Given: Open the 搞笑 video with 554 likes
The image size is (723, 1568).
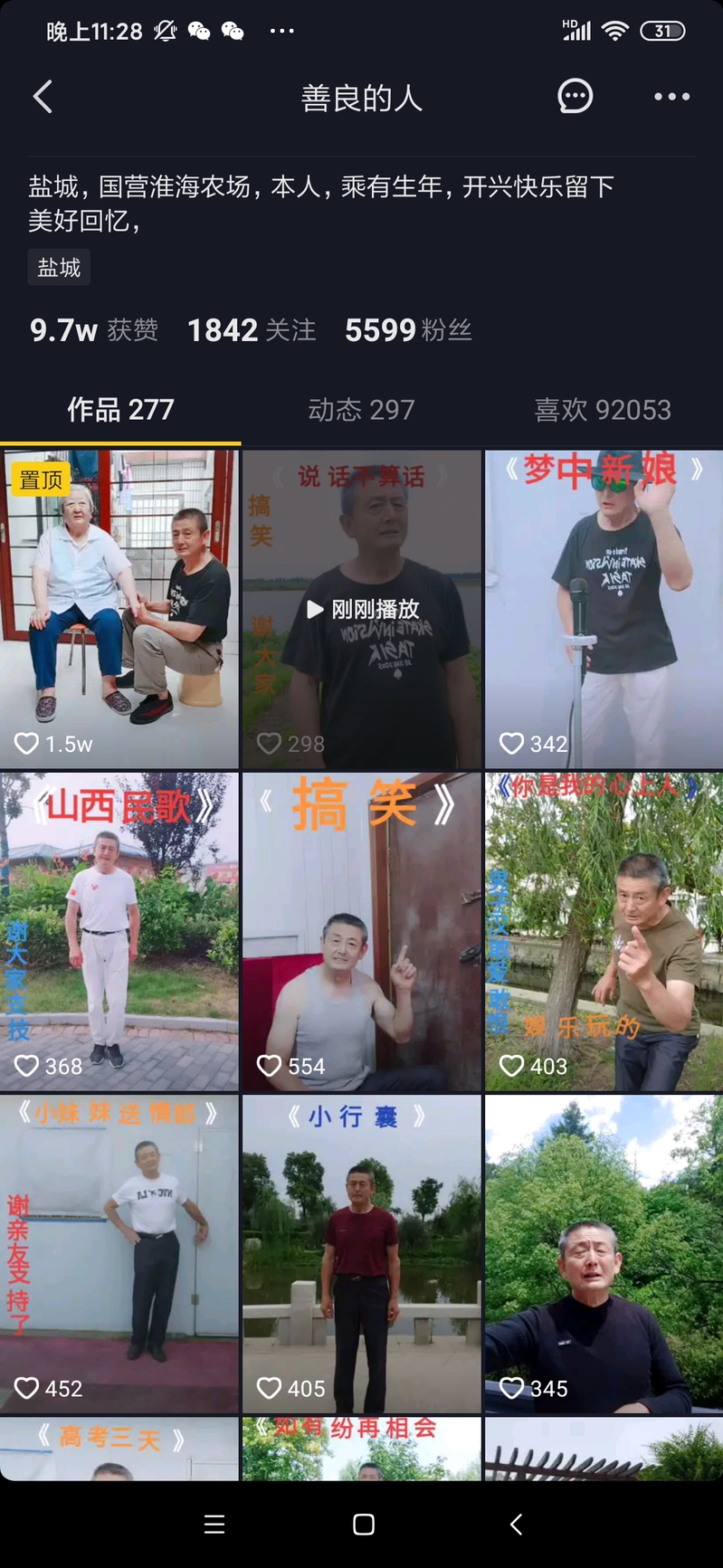Looking at the screenshot, I should 361,931.
